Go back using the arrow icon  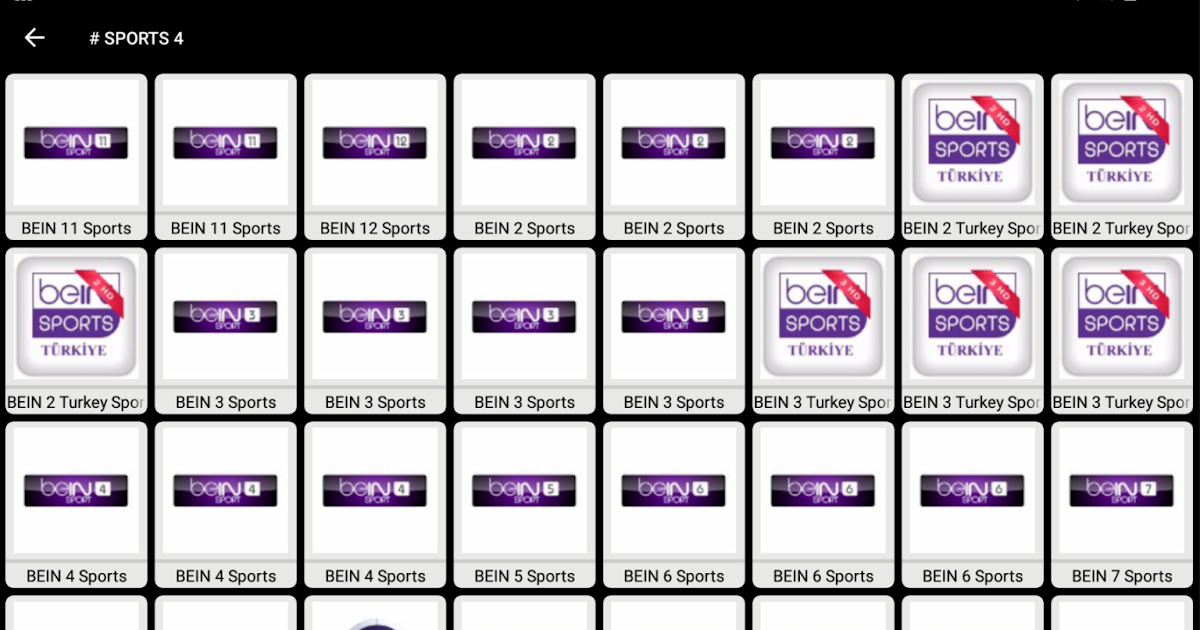pos(35,38)
